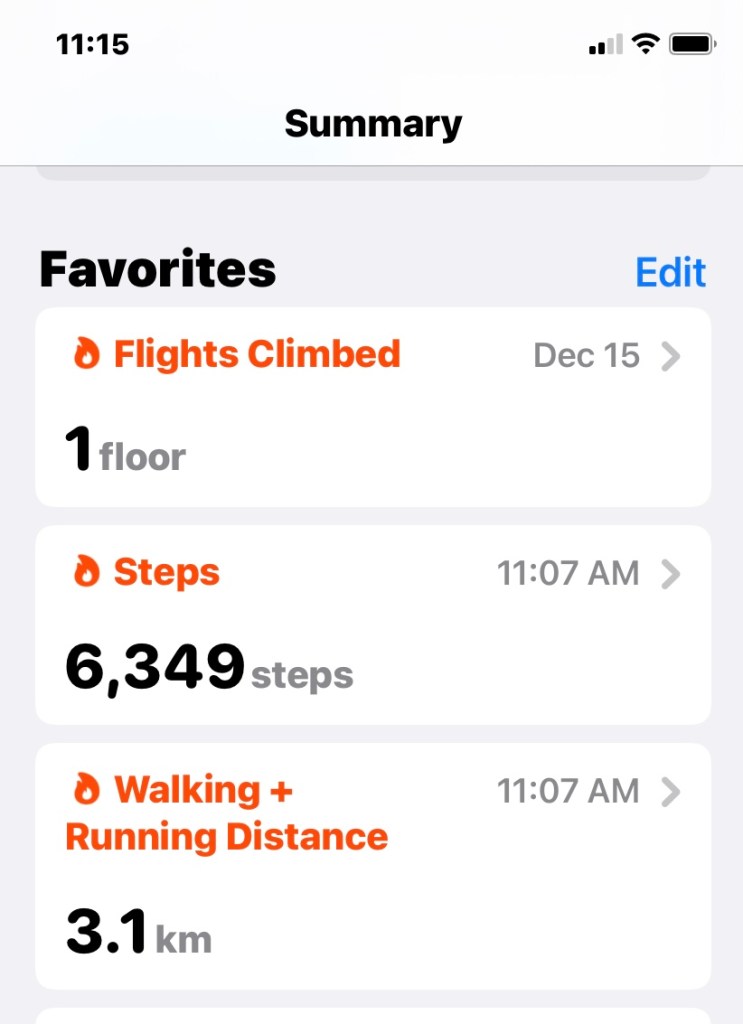The width and height of the screenshot is (743, 1024).
Task: View Walking + Running Distance details
Action: click(x=373, y=866)
